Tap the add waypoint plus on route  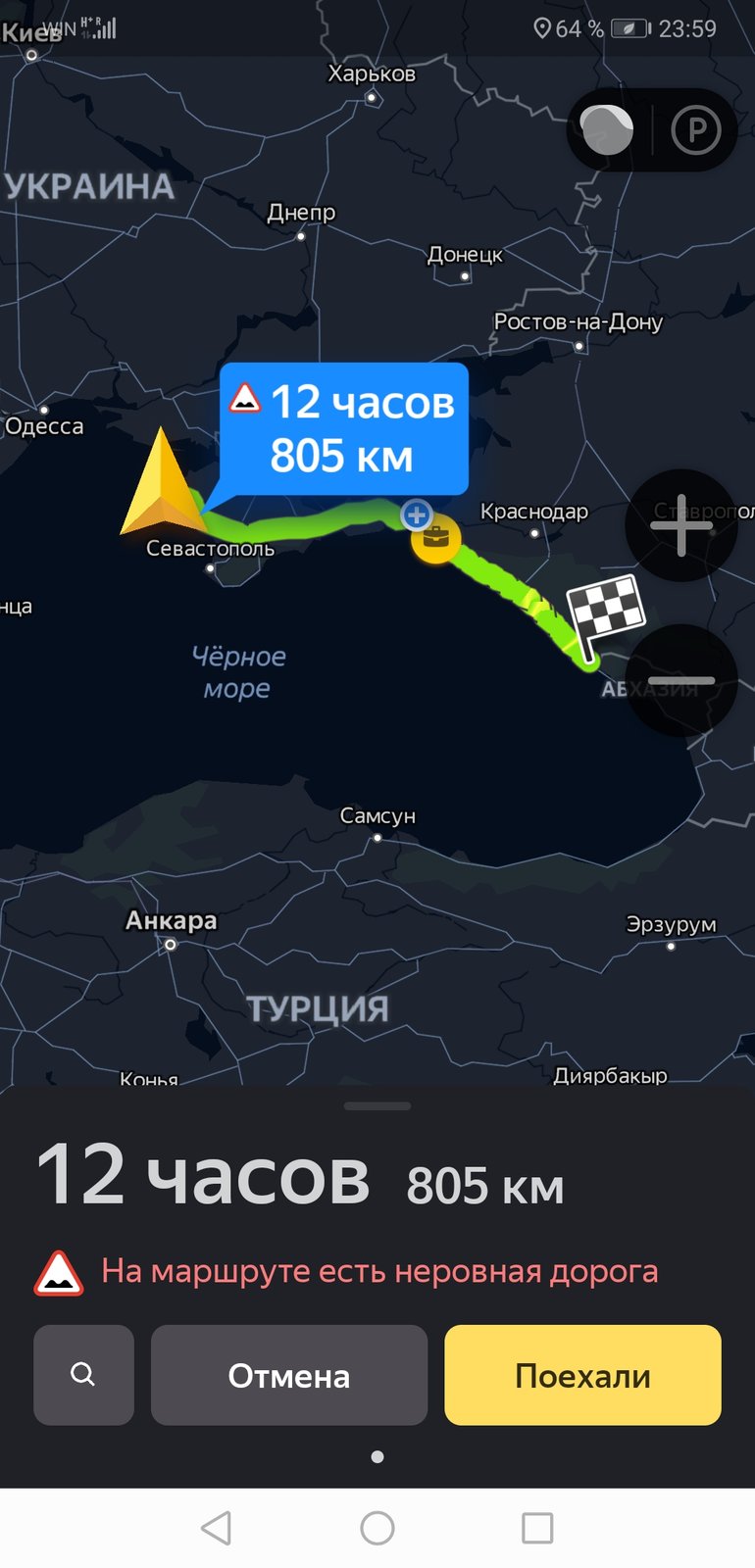[417, 514]
